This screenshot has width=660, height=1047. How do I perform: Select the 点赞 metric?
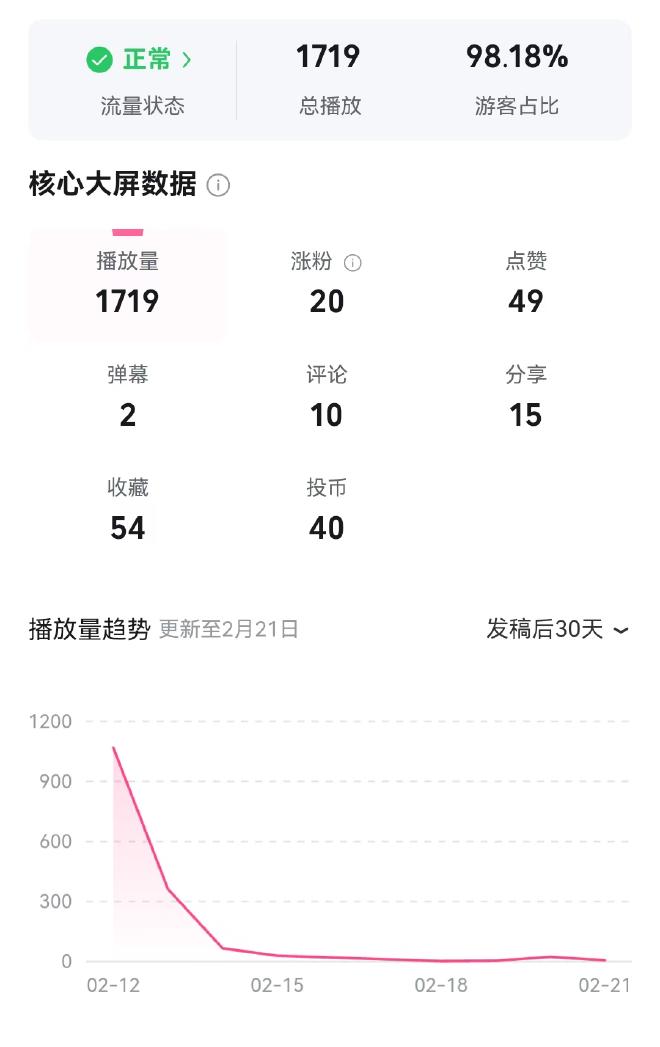click(x=526, y=284)
